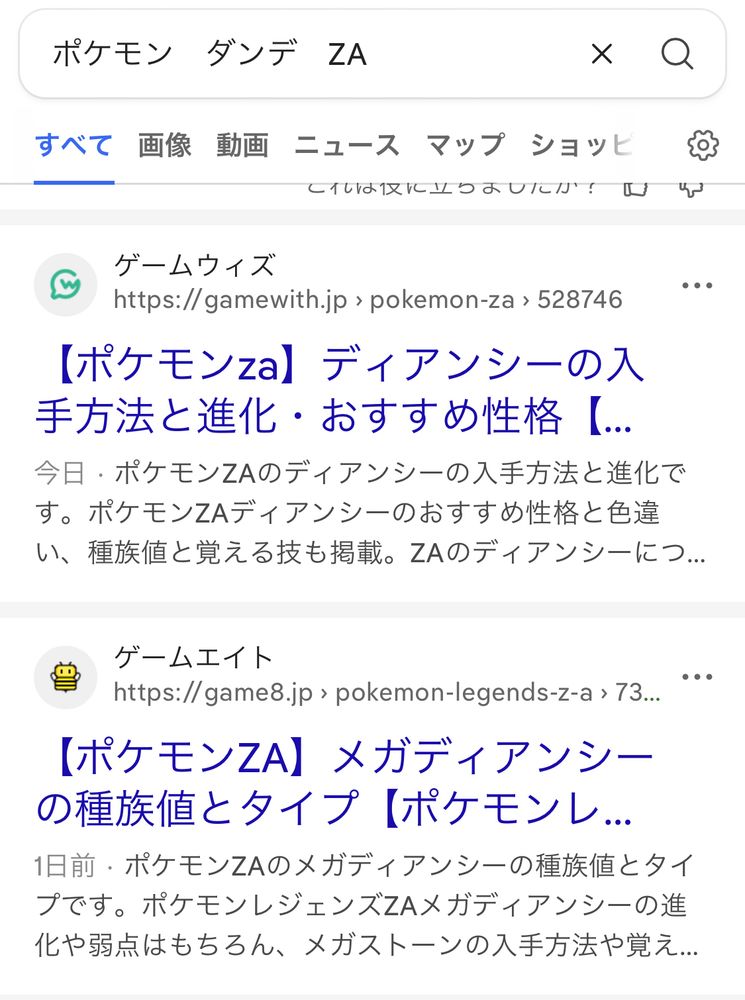Run the search with the magnifier icon
745x1000 pixels.
tap(676, 54)
